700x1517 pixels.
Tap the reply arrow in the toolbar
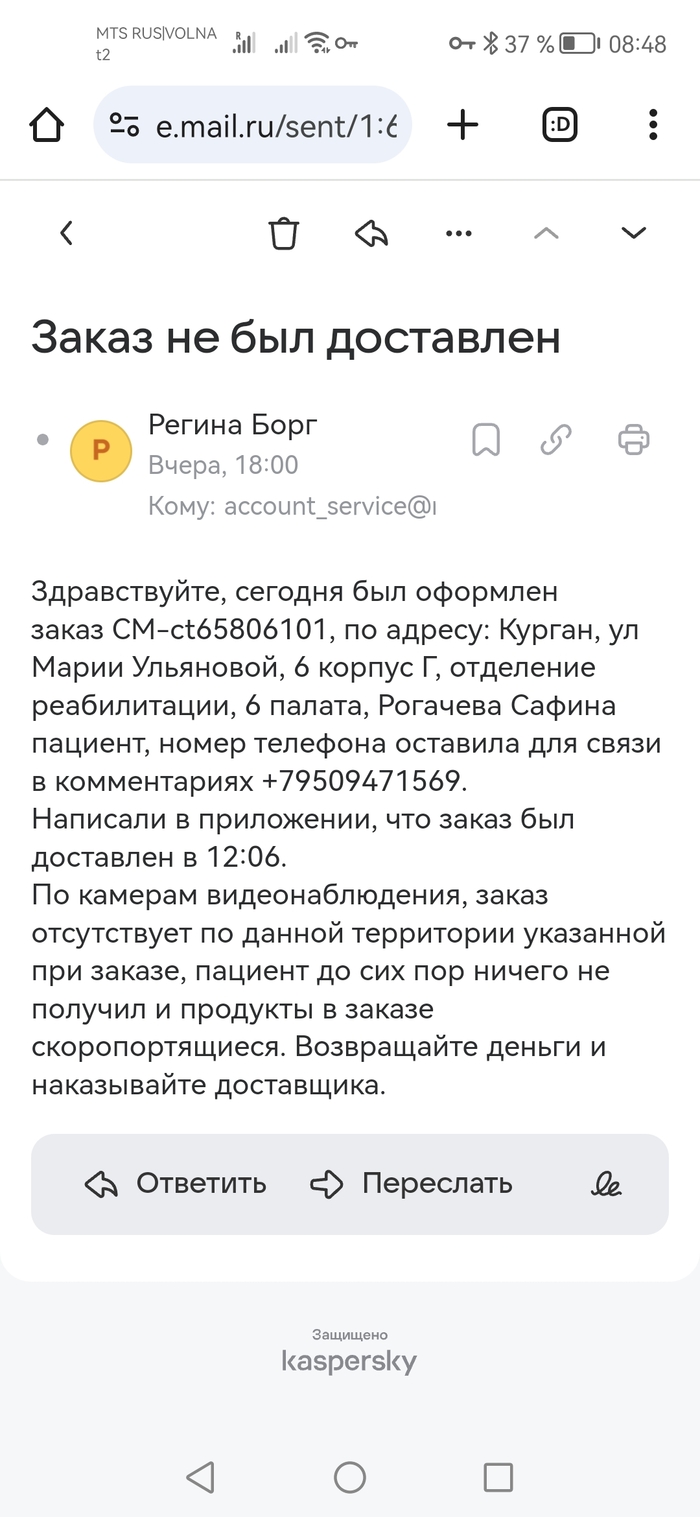(x=372, y=234)
